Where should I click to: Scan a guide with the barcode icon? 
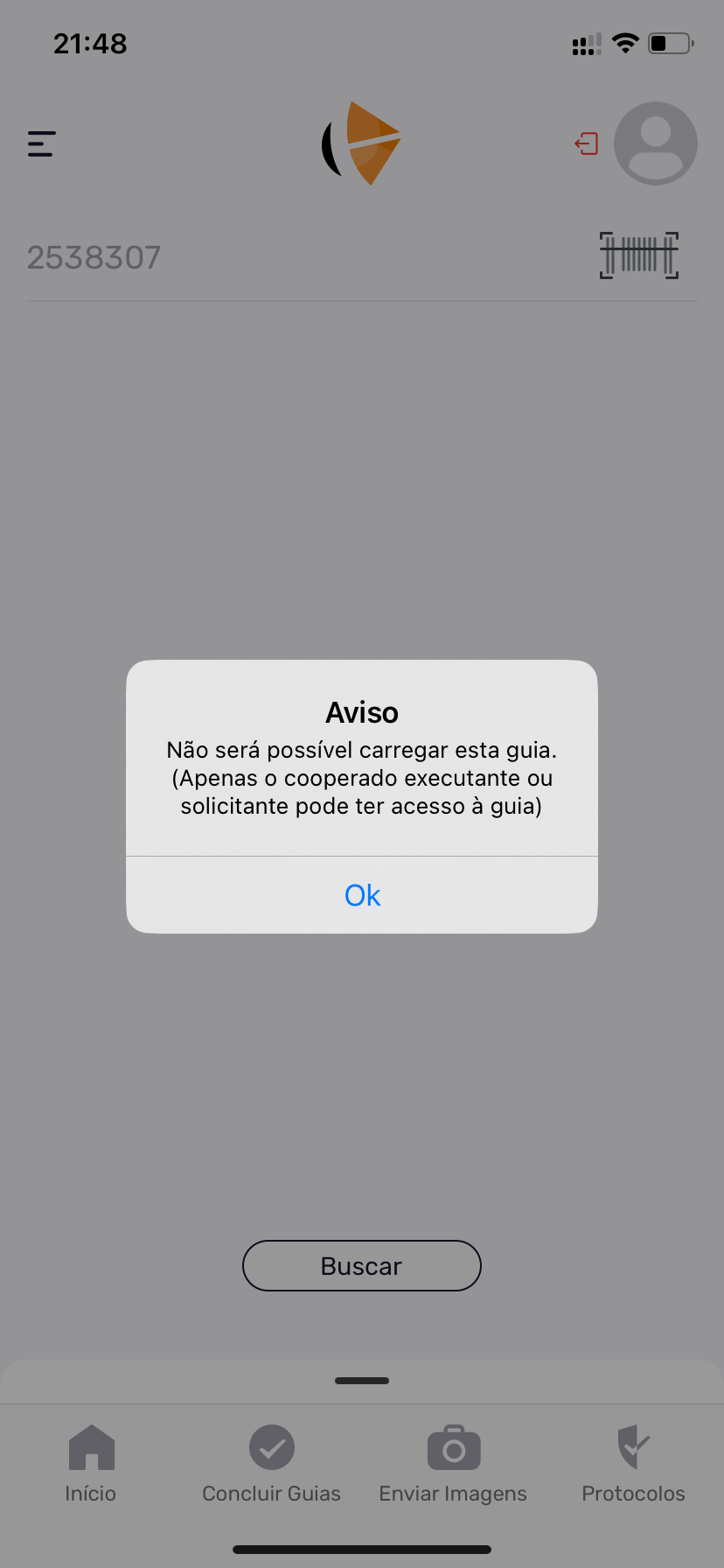point(638,255)
